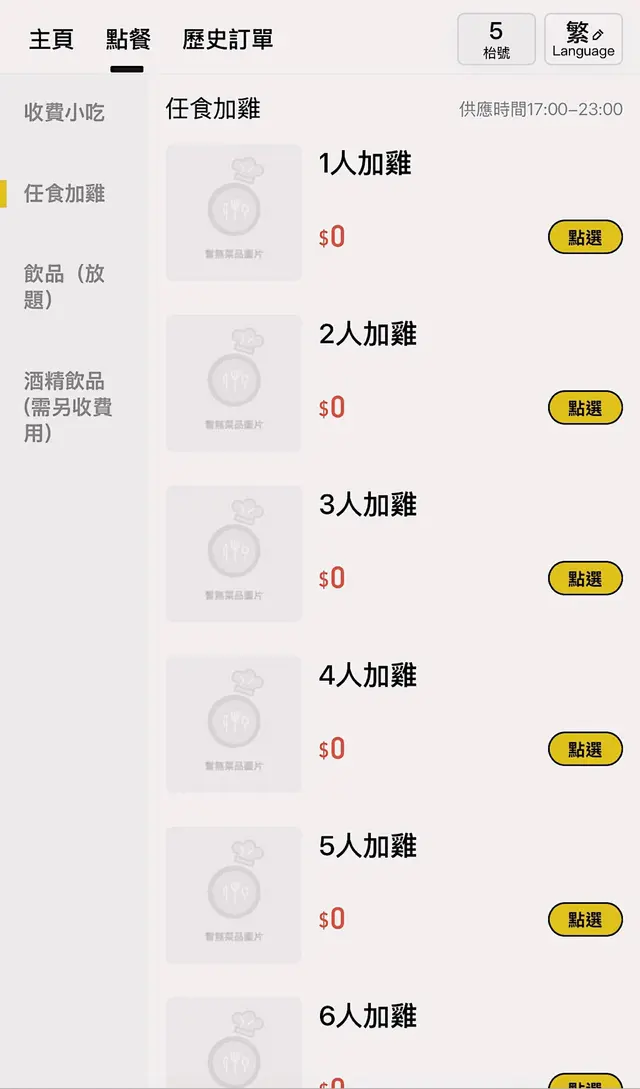
Task: Change language with the 繁 Language button
Action: (583, 40)
